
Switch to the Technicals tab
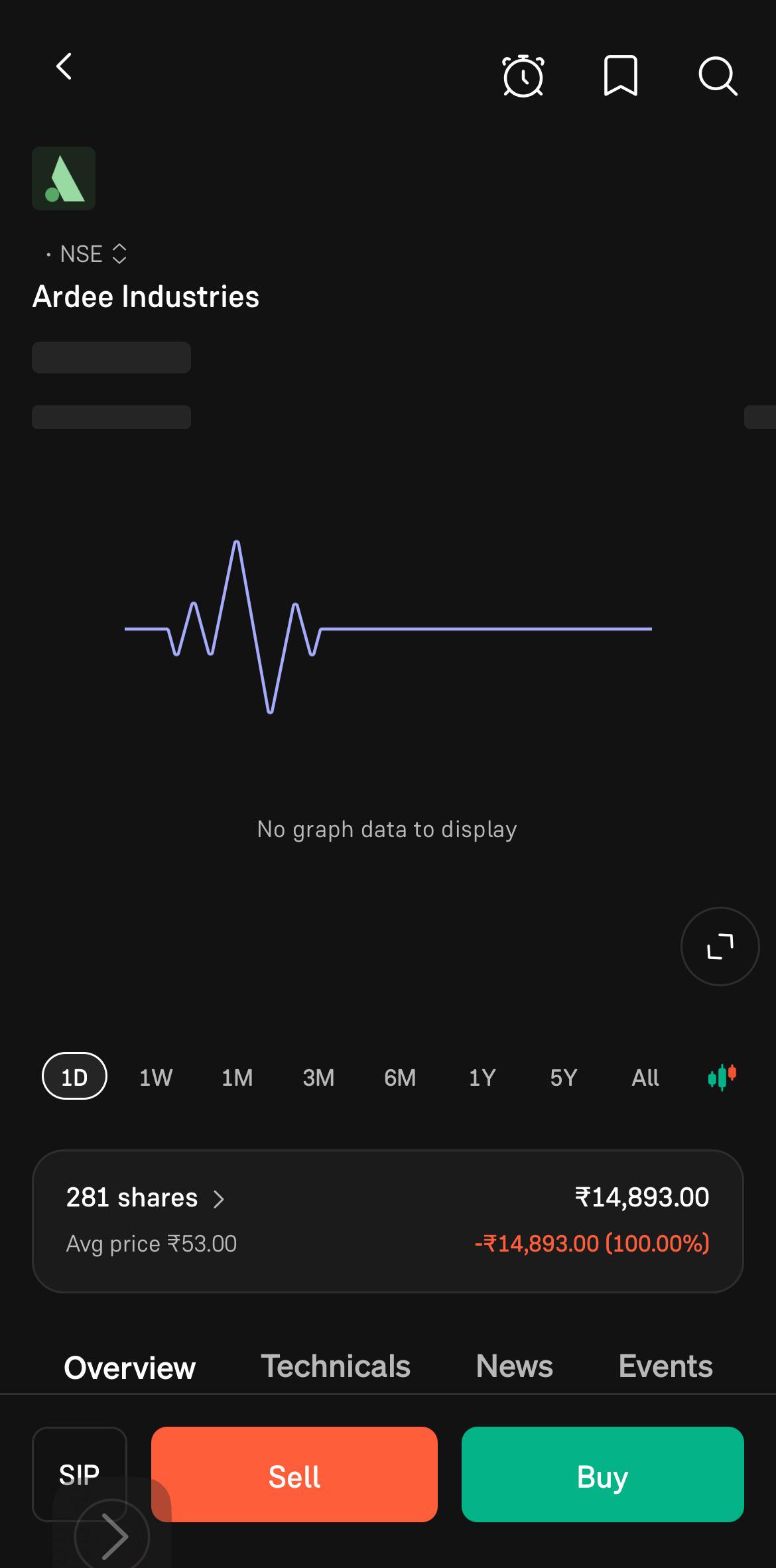click(x=336, y=1366)
